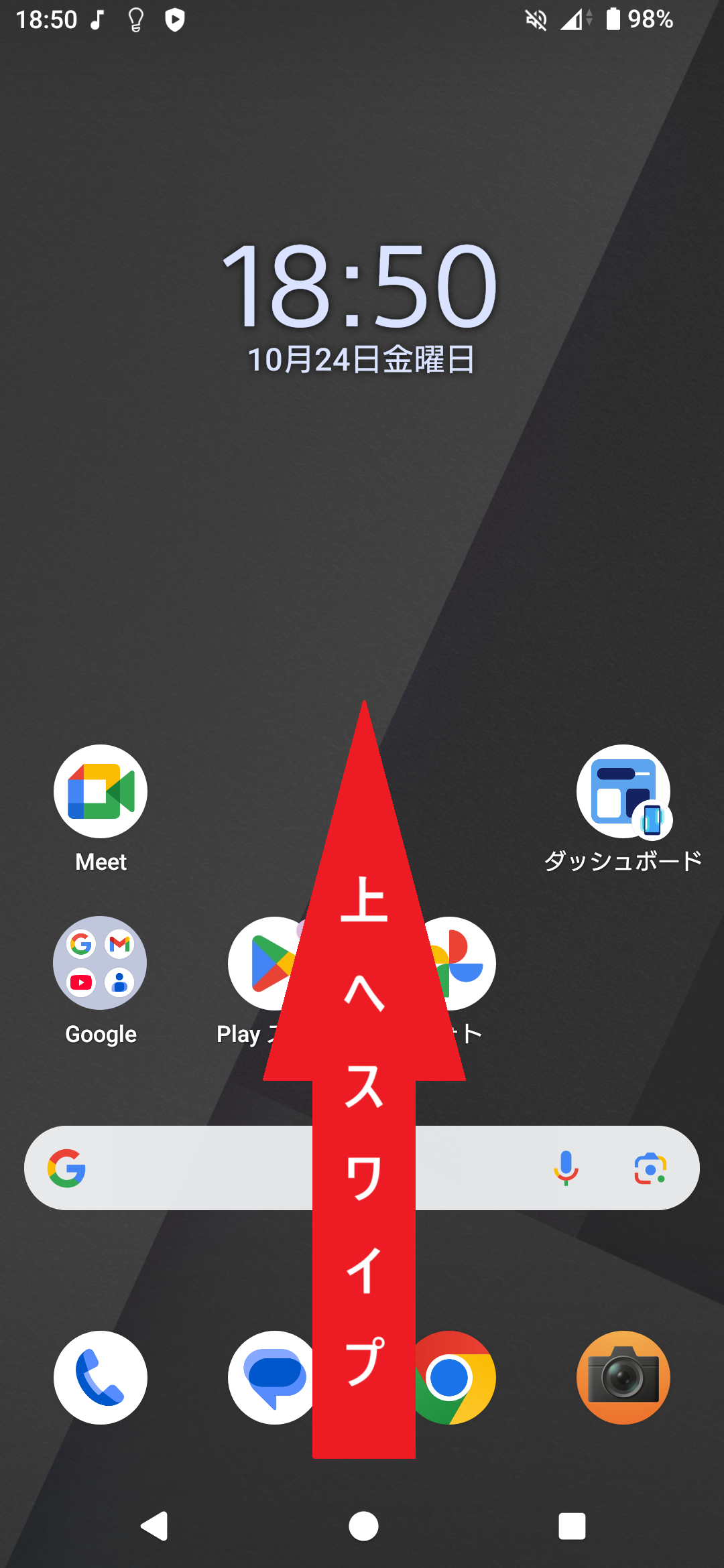724x1568 pixels.
Task: Open Gmail from the Google folder
Action: [119, 945]
